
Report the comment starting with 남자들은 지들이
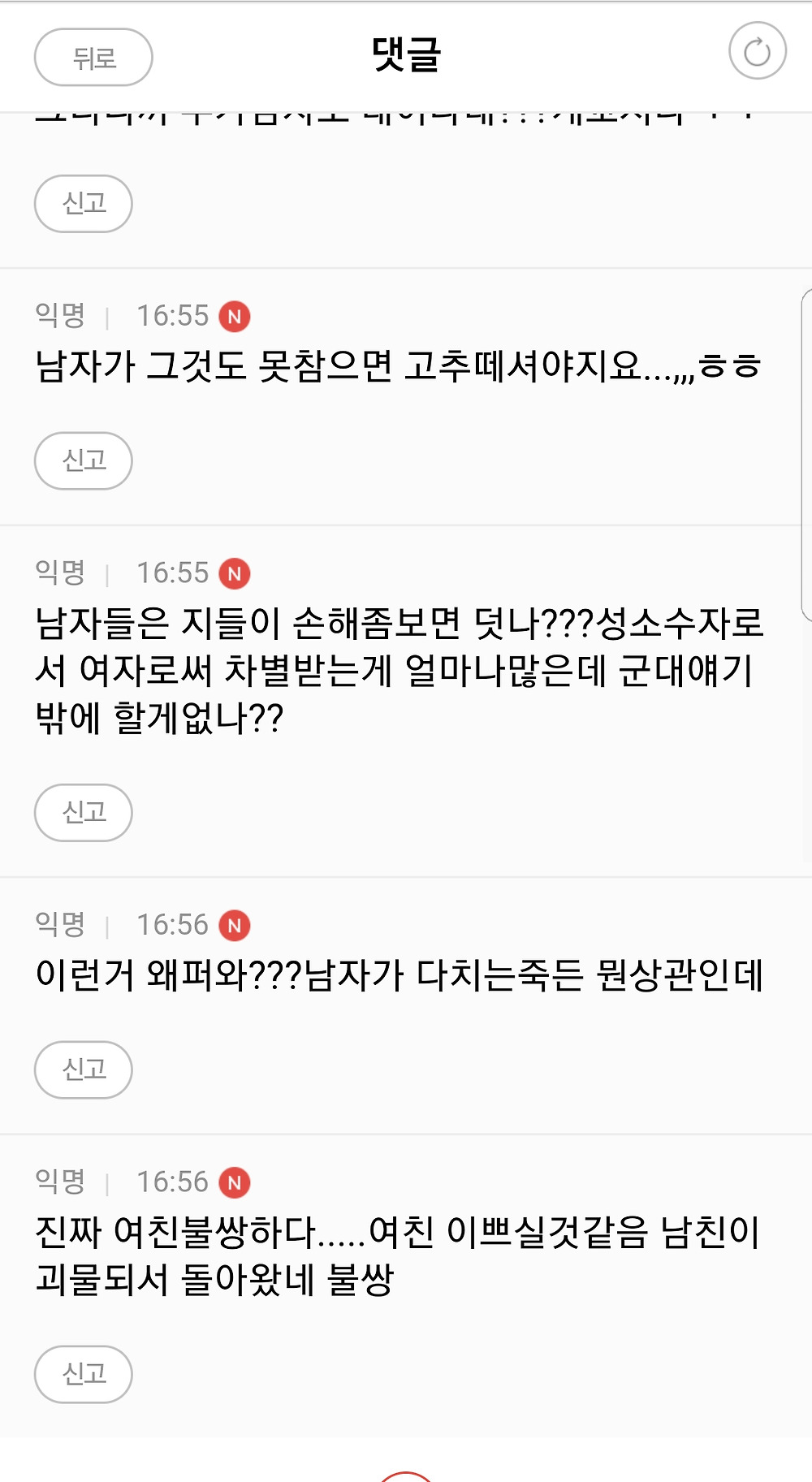84,812
